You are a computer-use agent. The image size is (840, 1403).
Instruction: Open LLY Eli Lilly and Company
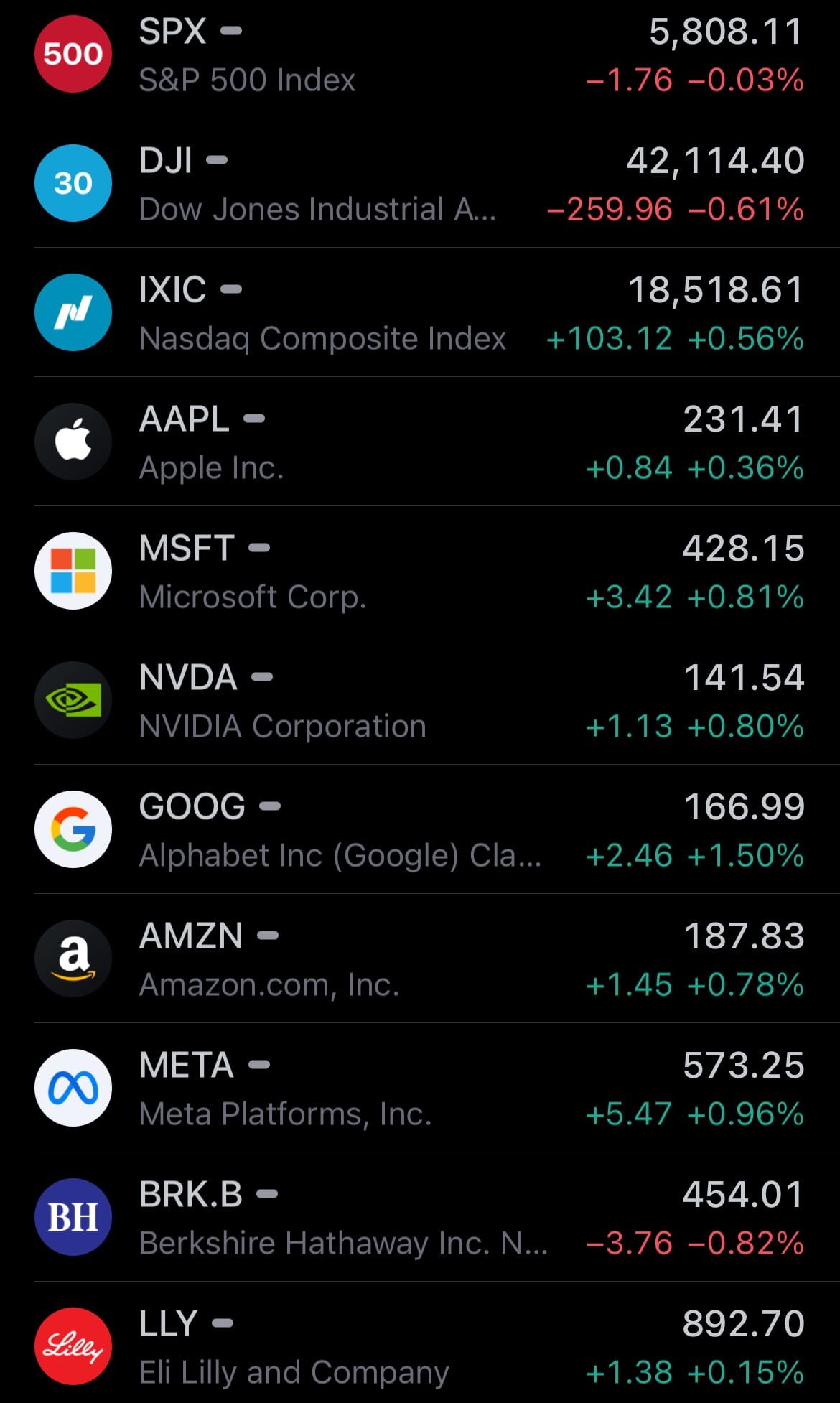(420, 1347)
